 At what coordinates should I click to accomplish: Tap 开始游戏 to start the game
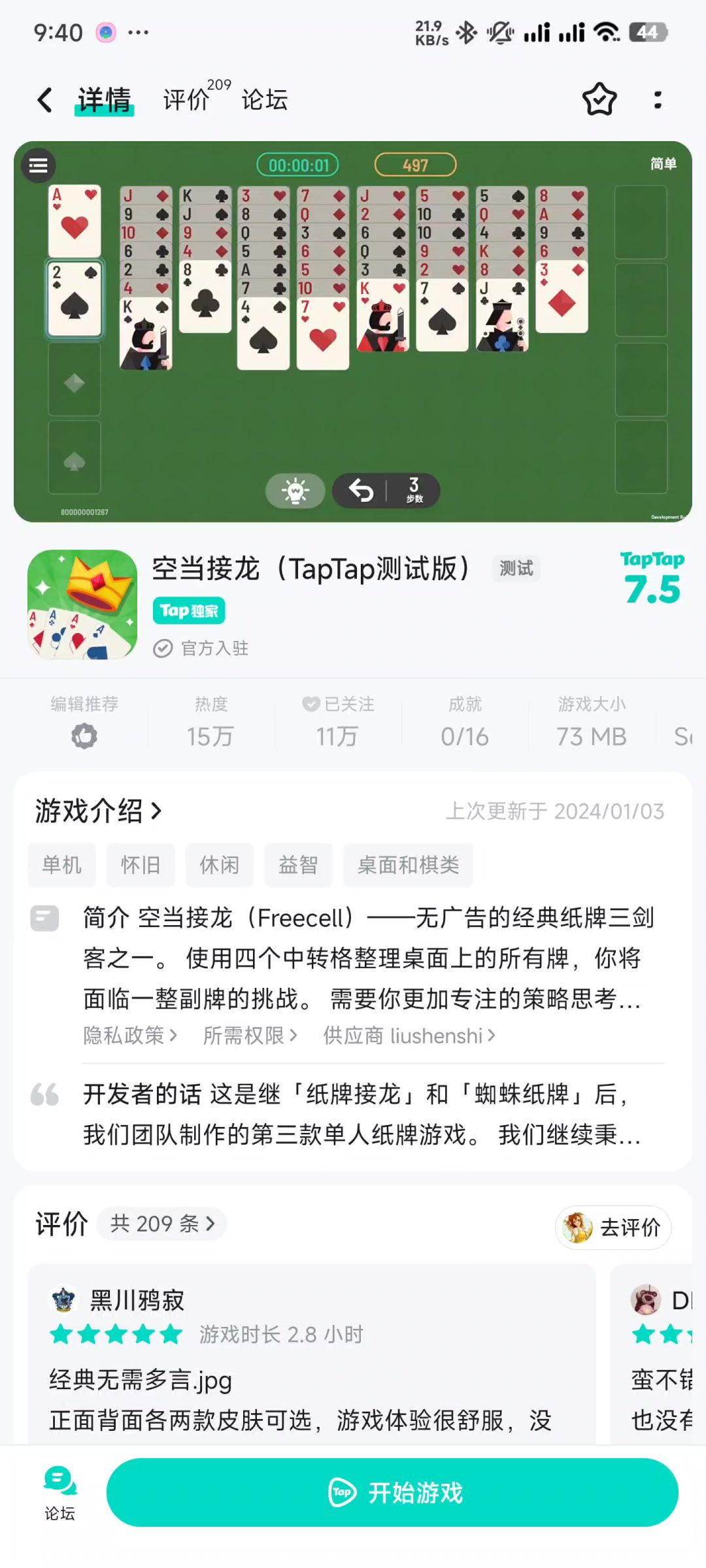pyautogui.click(x=392, y=1493)
